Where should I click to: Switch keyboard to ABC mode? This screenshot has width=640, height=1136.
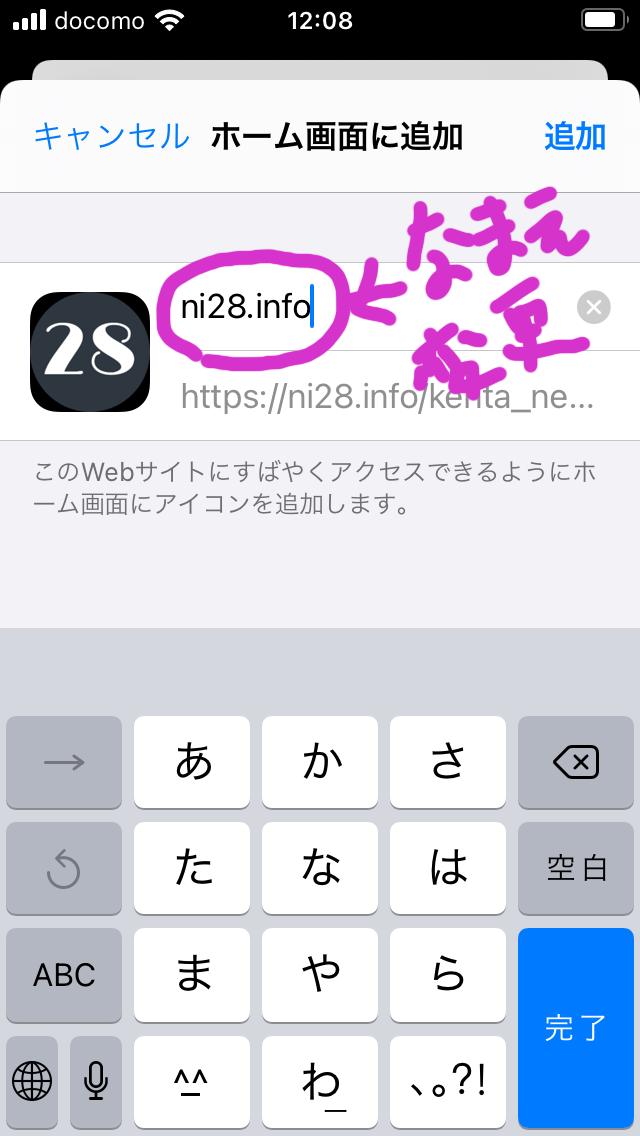pyautogui.click(x=64, y=975)
